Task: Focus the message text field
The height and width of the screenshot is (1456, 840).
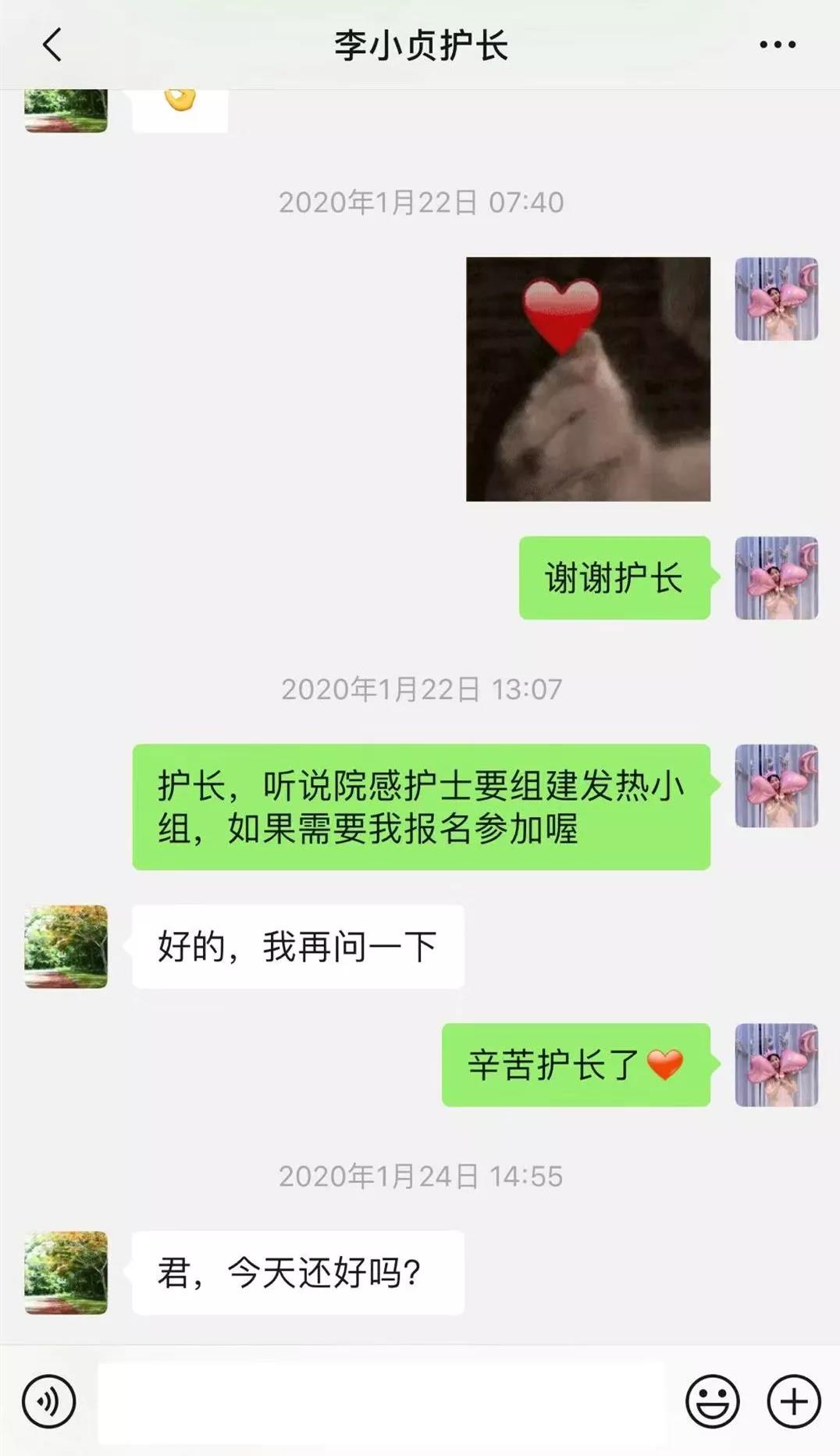Action: point(381,1402)
